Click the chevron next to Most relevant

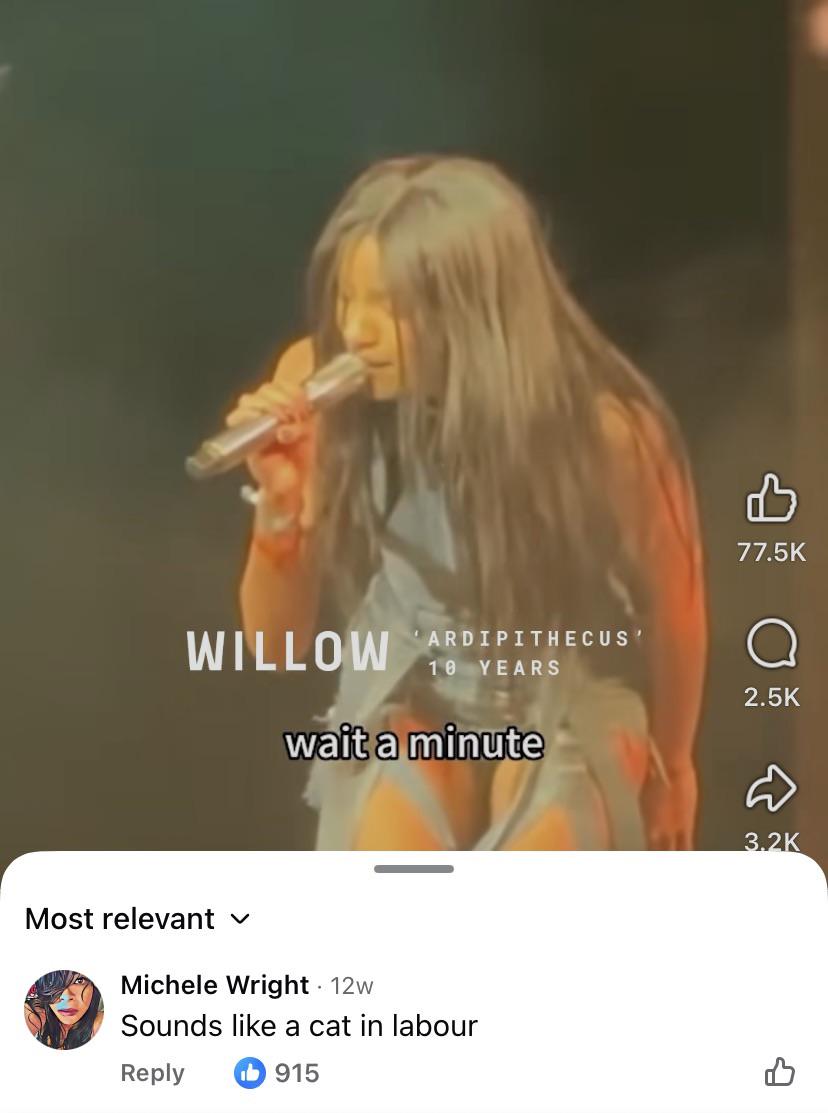[240, 920]
